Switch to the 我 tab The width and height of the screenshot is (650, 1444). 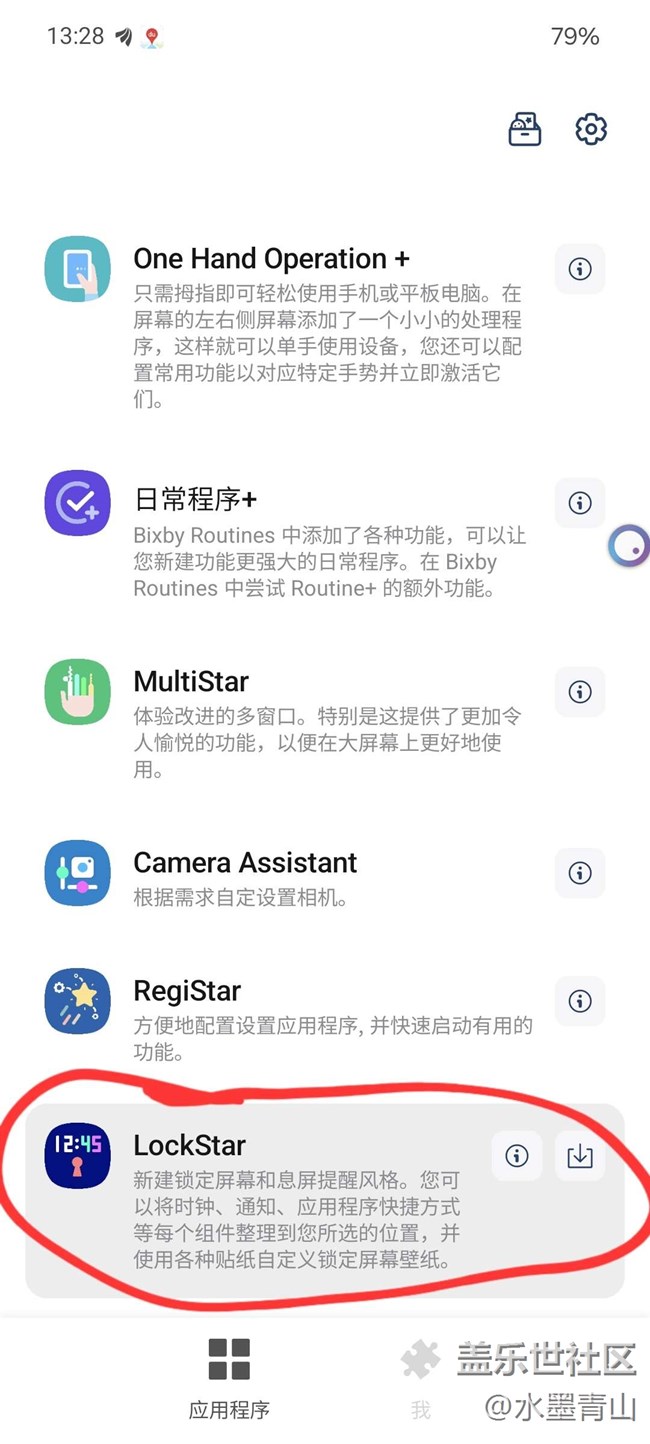point(421,1380)
